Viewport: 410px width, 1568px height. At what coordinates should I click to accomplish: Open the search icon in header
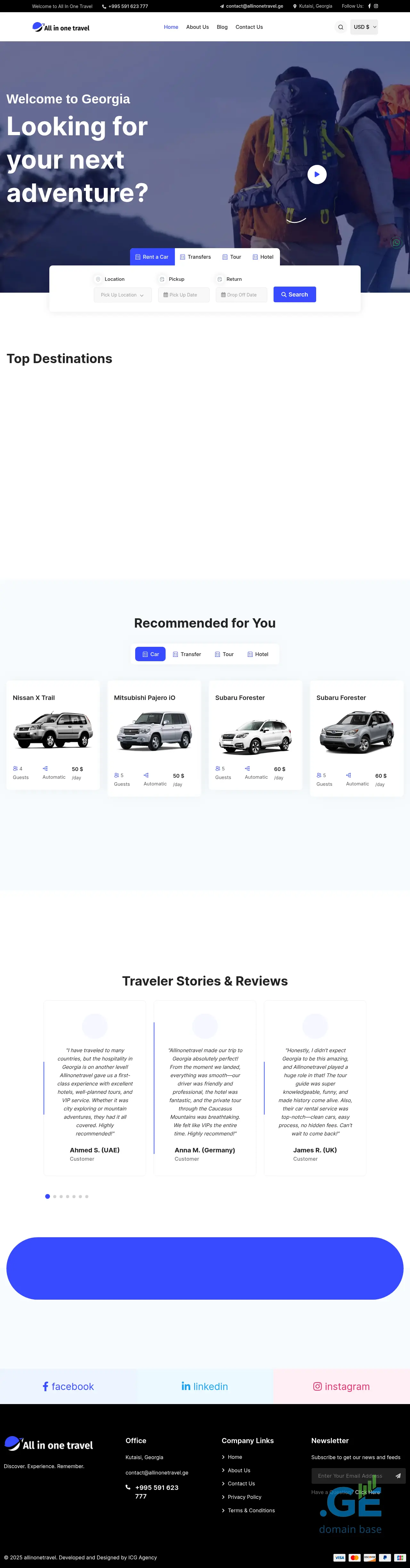click(340, 28)
